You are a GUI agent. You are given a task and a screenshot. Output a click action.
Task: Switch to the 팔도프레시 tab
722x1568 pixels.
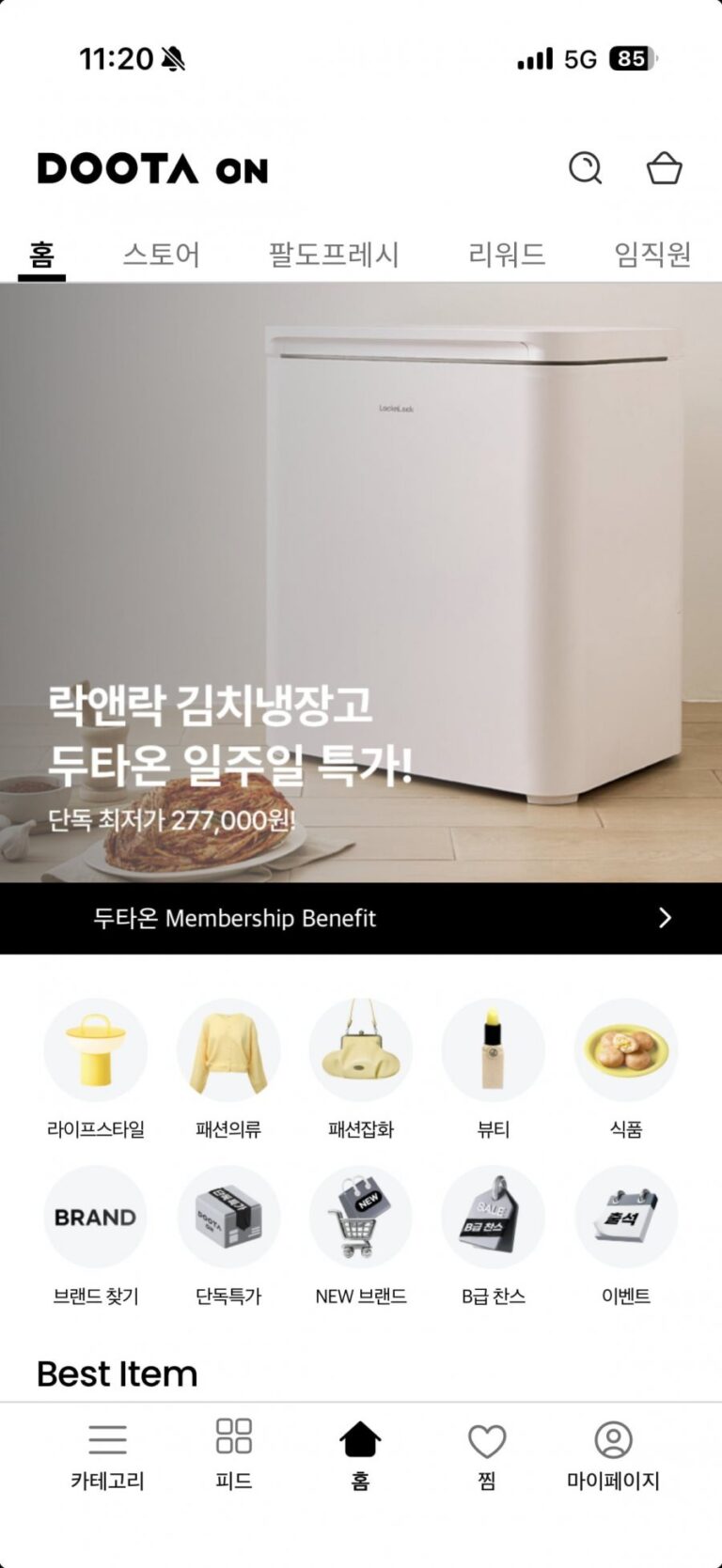coord(334,254)
